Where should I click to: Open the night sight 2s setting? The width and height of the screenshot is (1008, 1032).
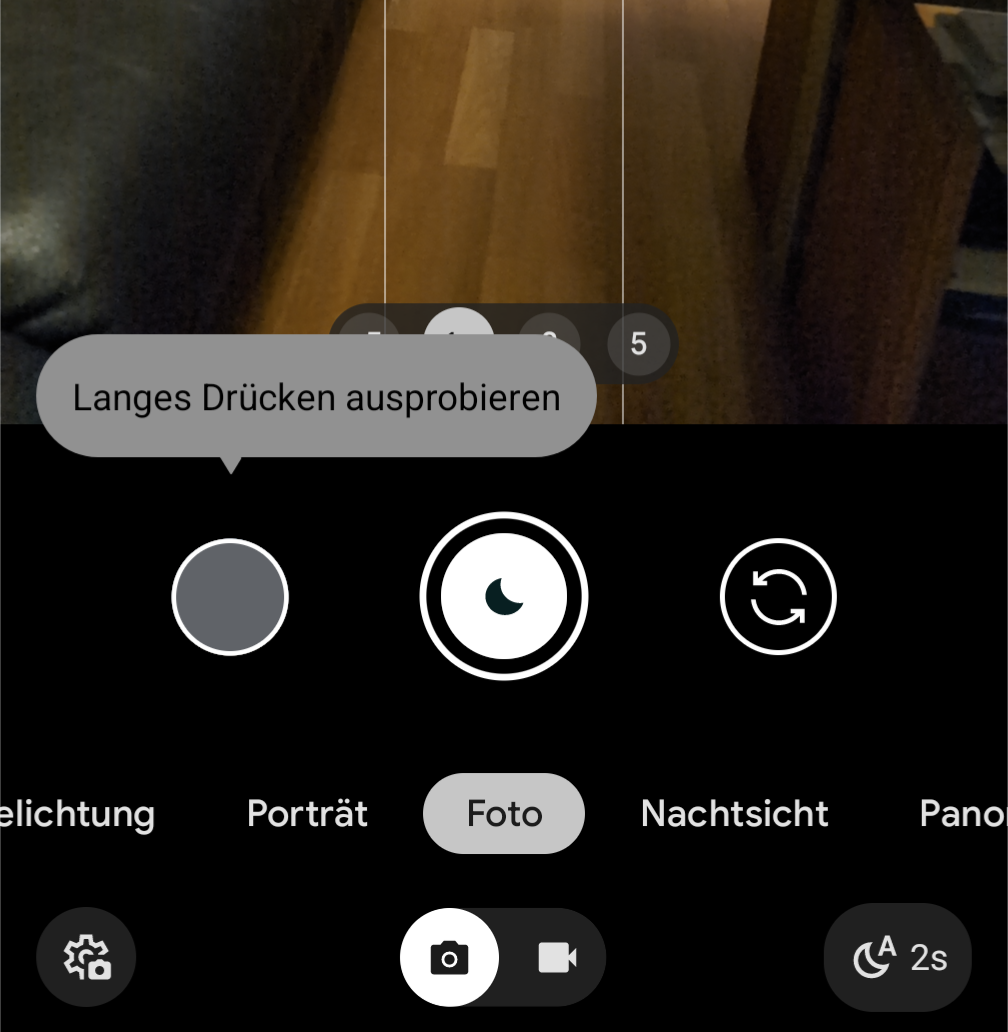point(898,958)
